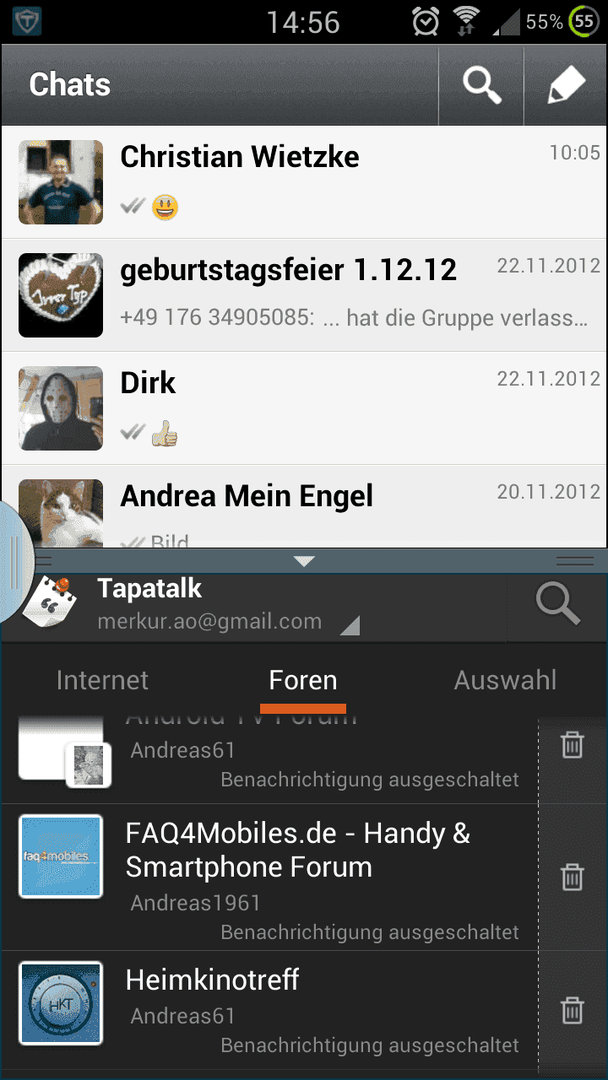Compose a new chat message

point(566,86)
